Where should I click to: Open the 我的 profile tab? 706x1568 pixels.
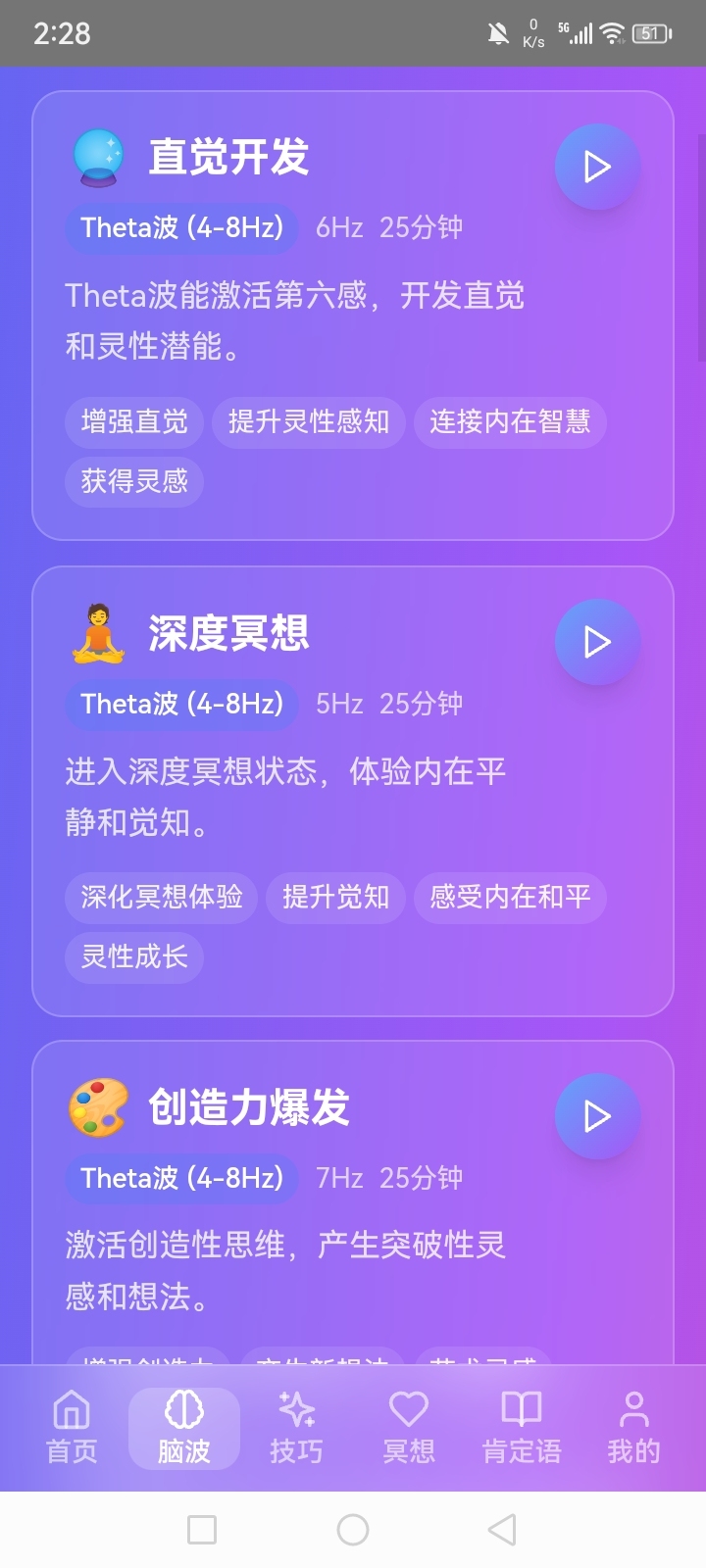[x=633, y=1428]
